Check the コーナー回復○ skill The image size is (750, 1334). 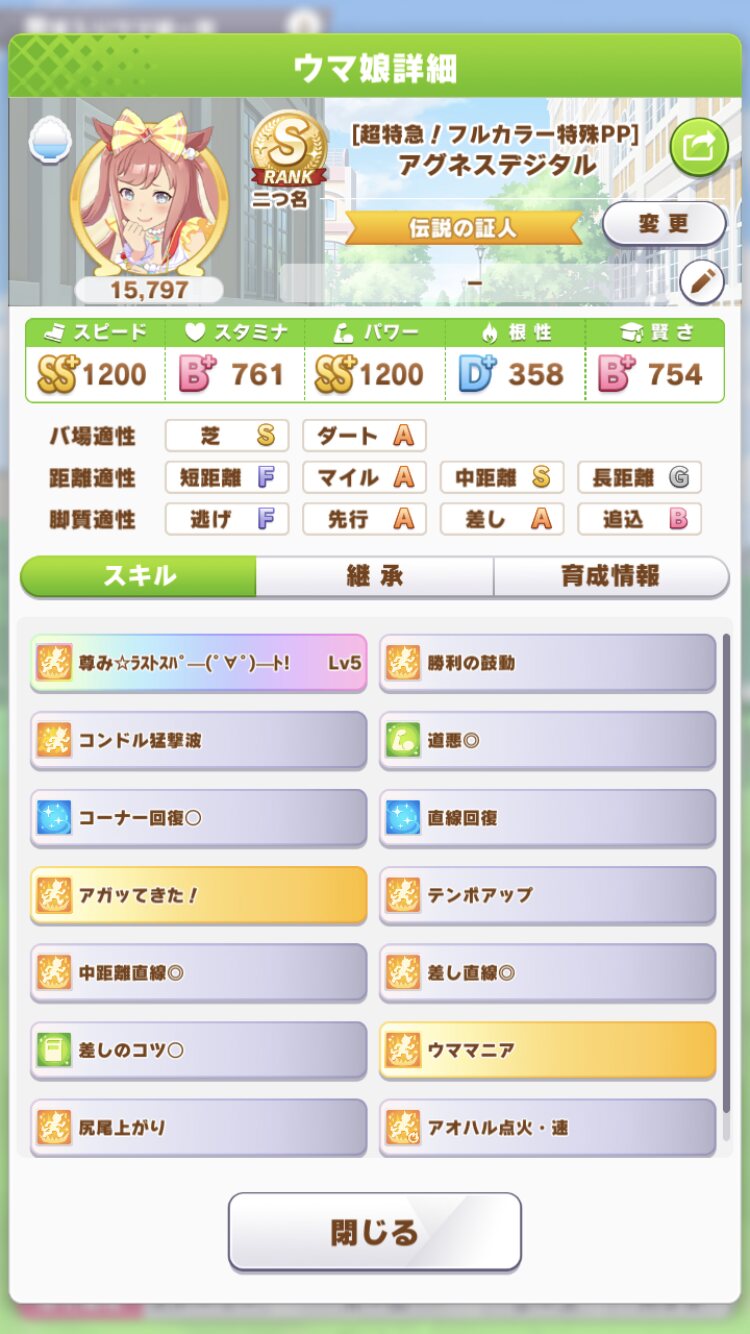[198, 817]
